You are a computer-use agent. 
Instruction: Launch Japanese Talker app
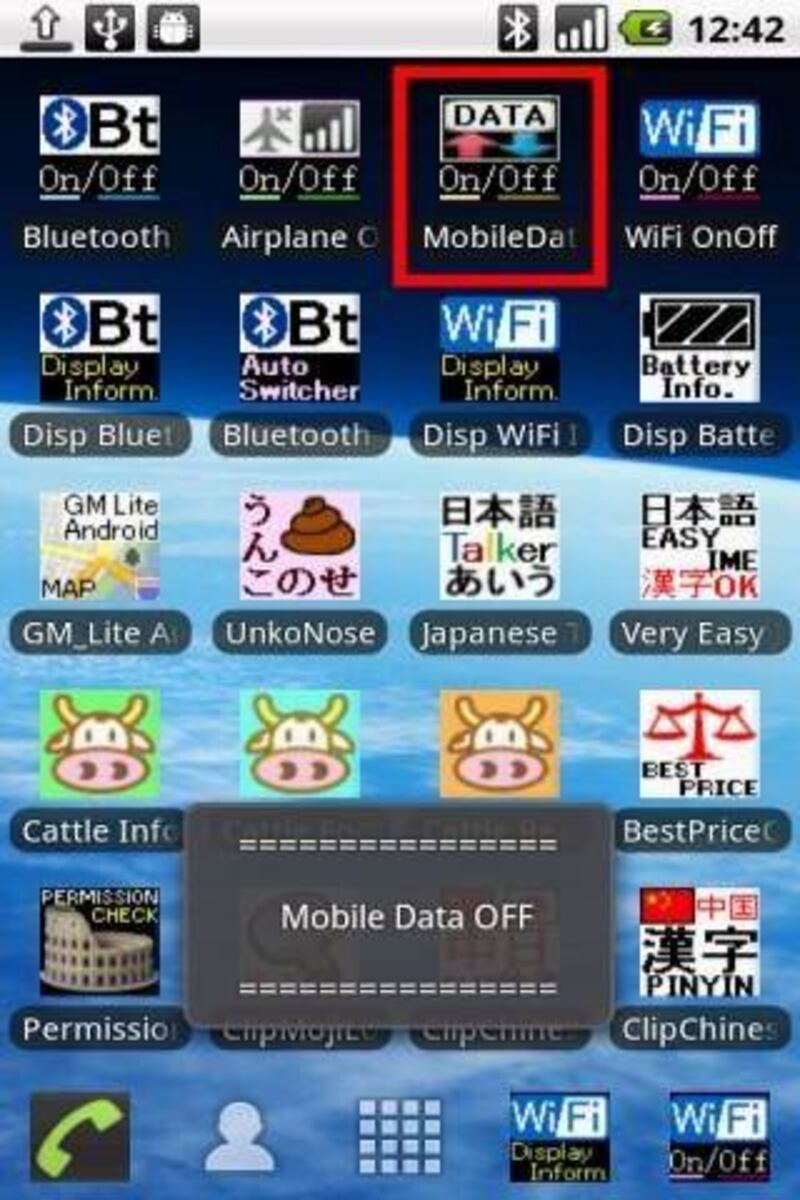[x=499, y=546]
